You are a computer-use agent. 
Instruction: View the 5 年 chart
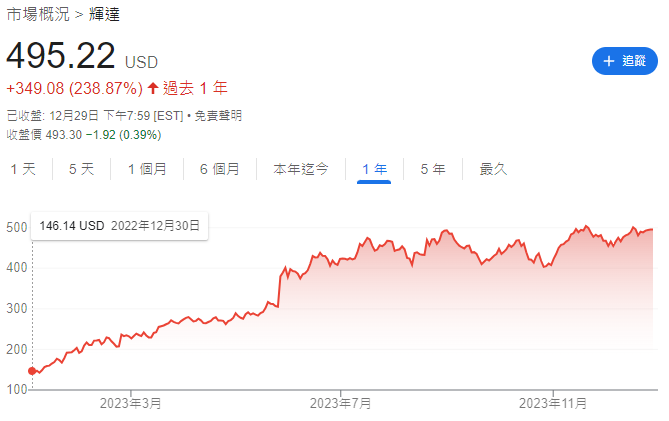click(x=433, y=169)
